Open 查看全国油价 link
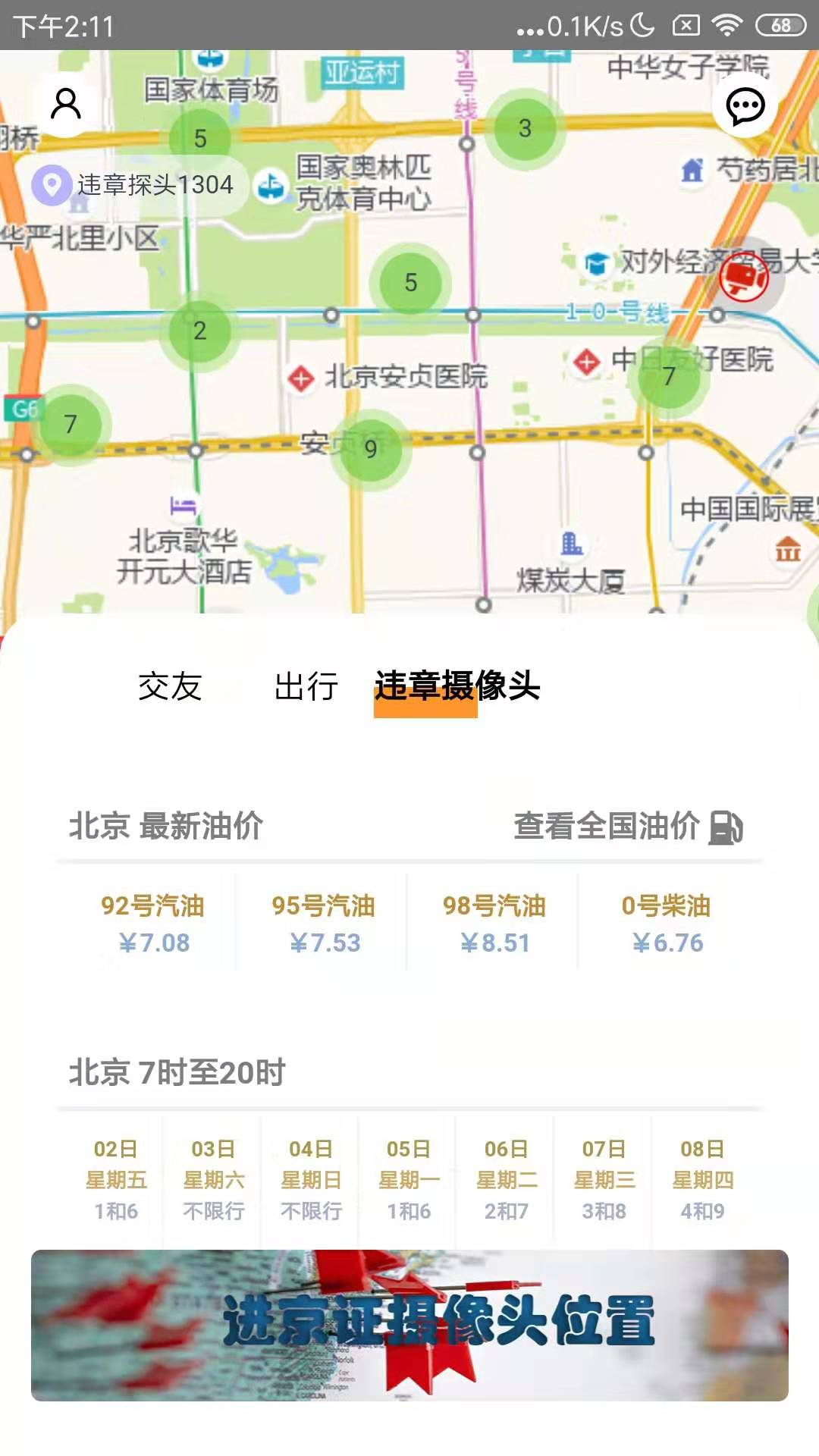 607,828
